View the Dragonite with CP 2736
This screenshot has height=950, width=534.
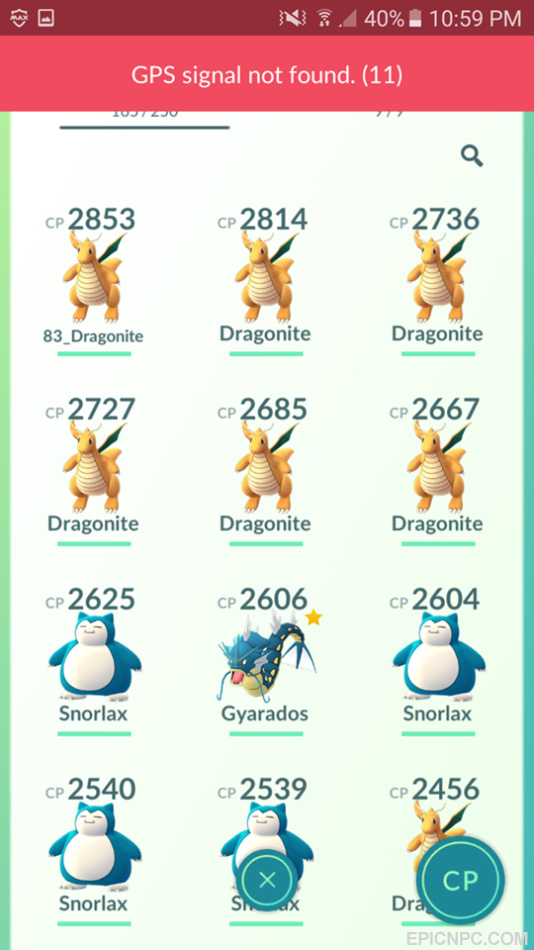[437, 281]
